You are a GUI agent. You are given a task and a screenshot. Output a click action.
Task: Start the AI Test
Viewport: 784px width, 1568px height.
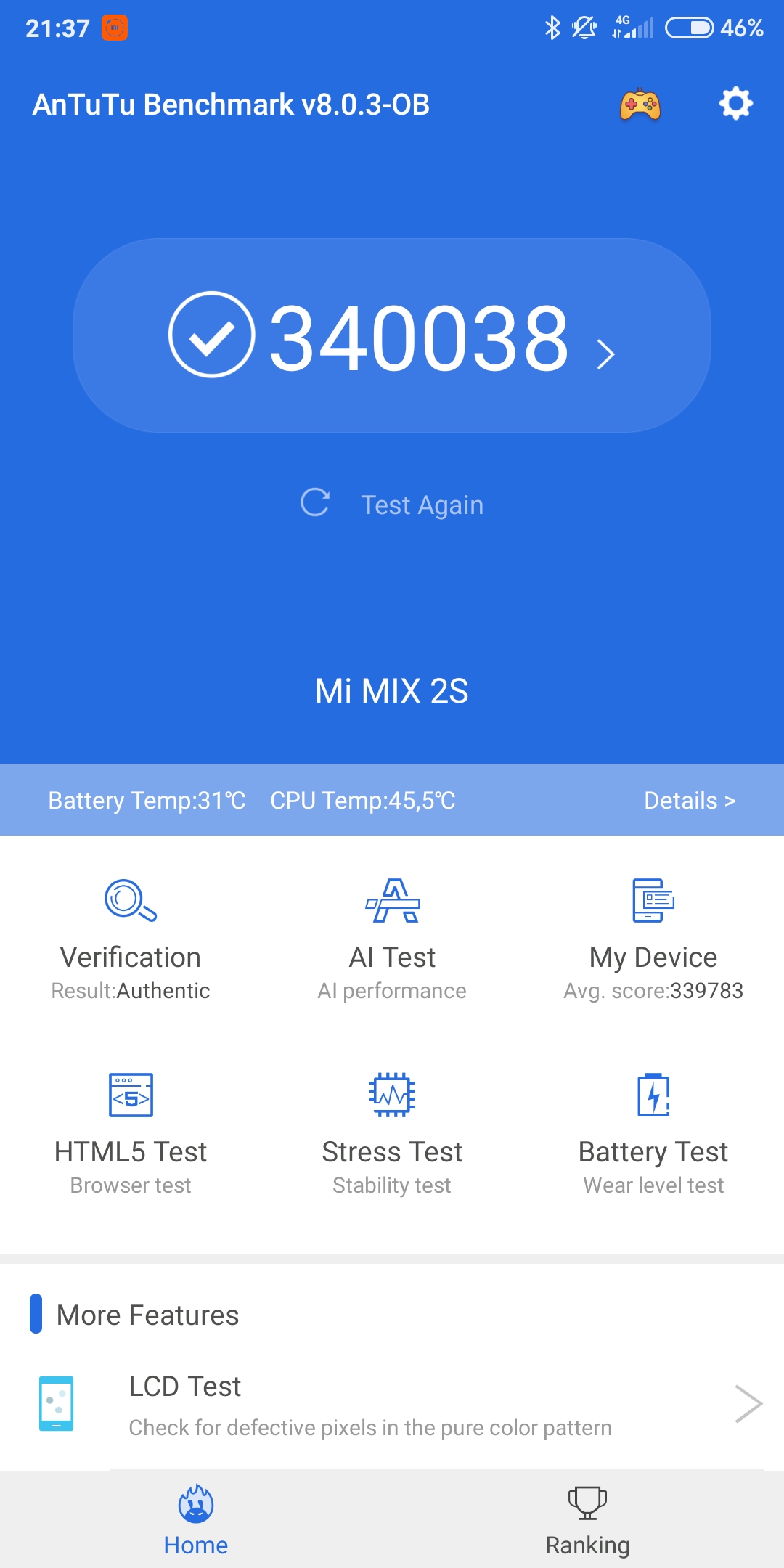392,940
